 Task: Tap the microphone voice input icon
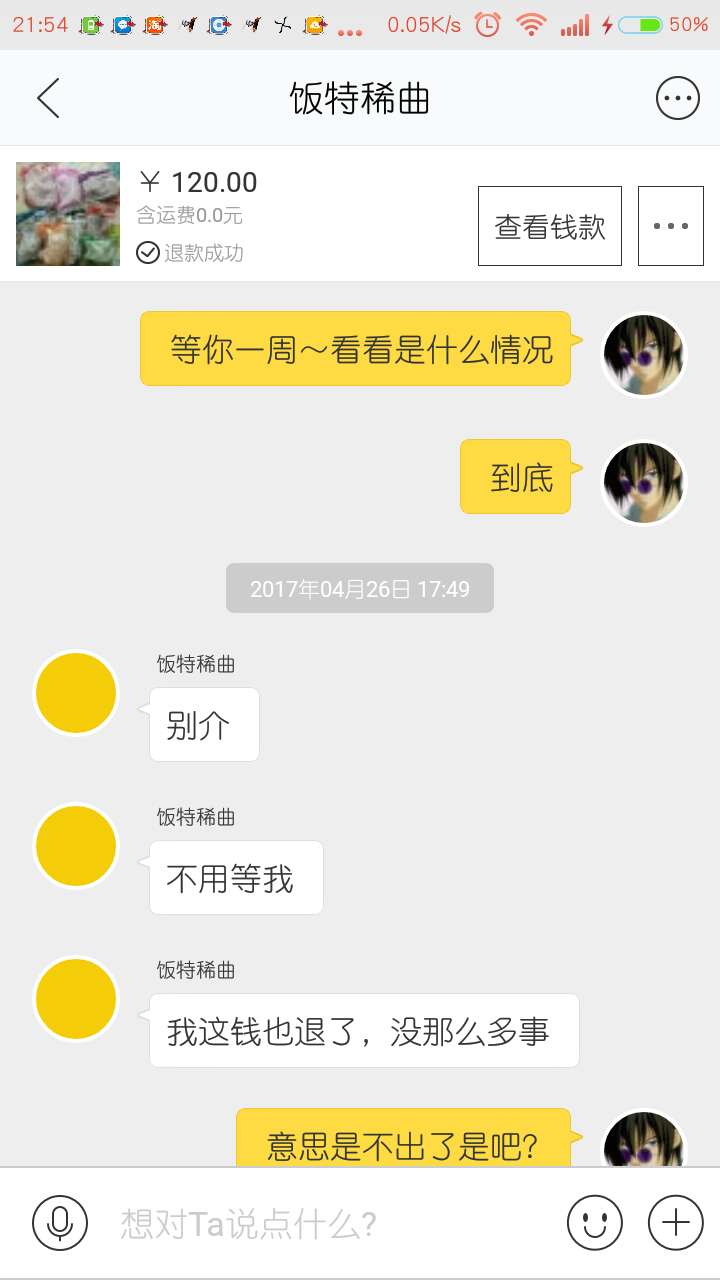point(60,1222)
